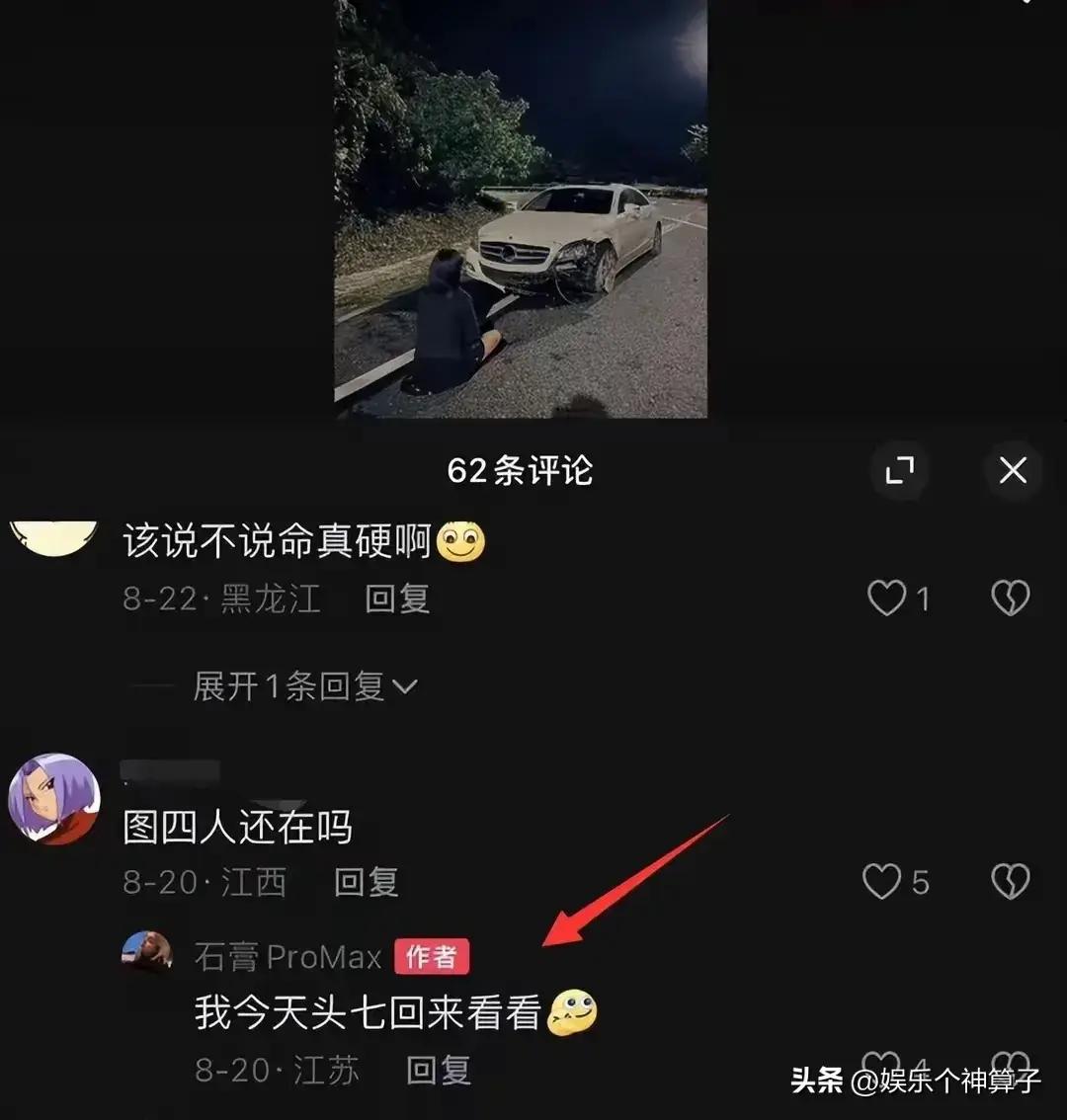Expand 展开1条回复
The height and width of the screenshot is (1120, 1067).
(x=304, y=686)
